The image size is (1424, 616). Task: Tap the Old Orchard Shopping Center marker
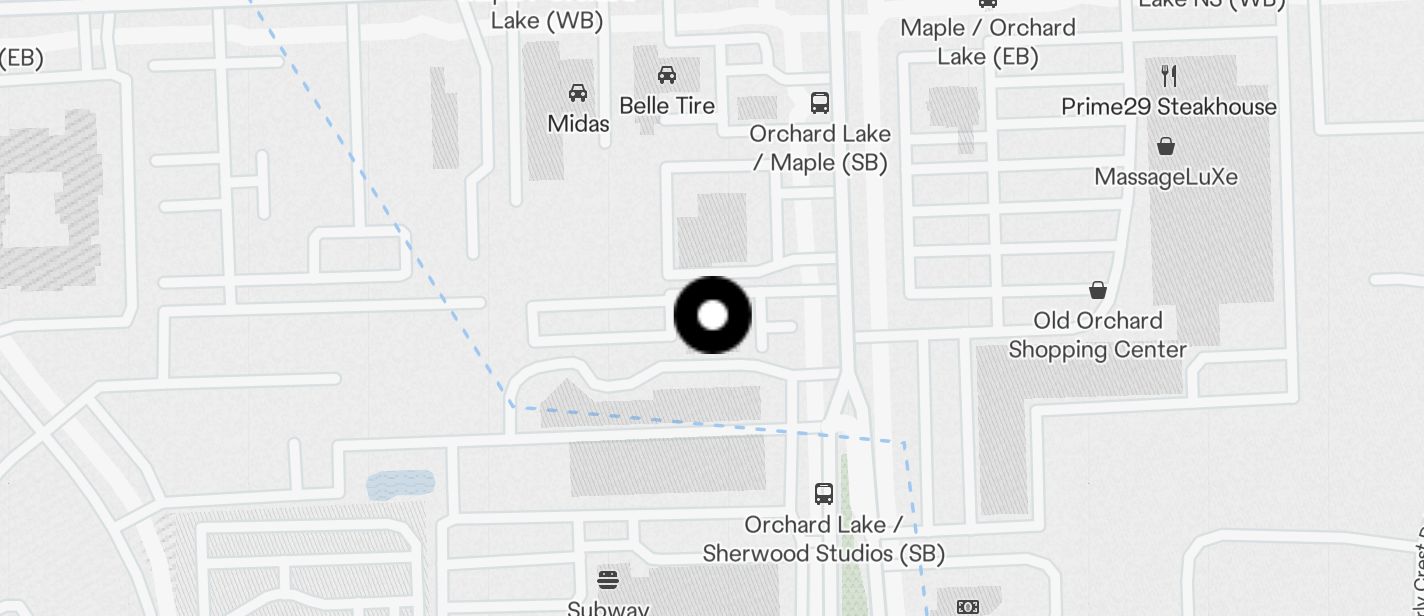coord(1098,291)
